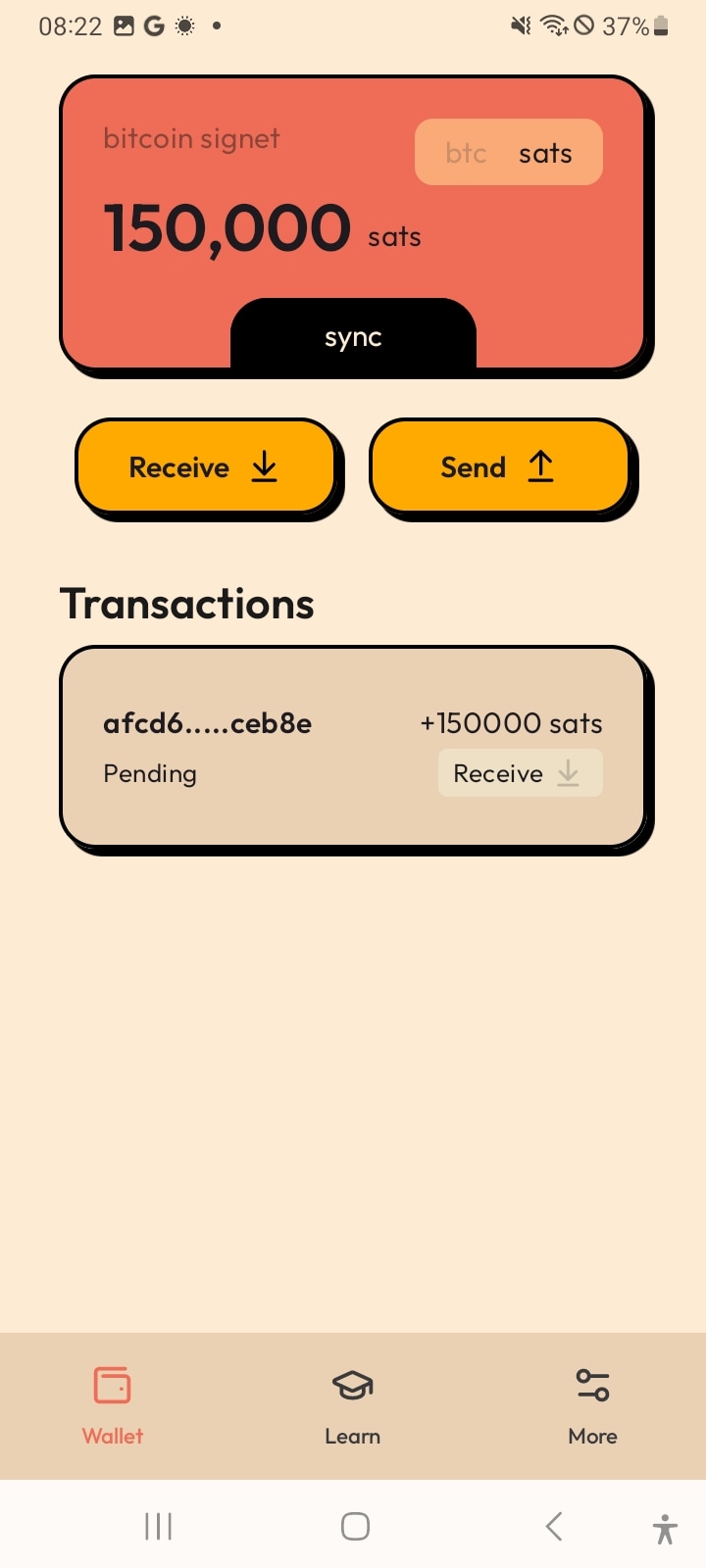Tap the More sliders icon
This screenshot has height=1568, width=706.
point(592,1385)
